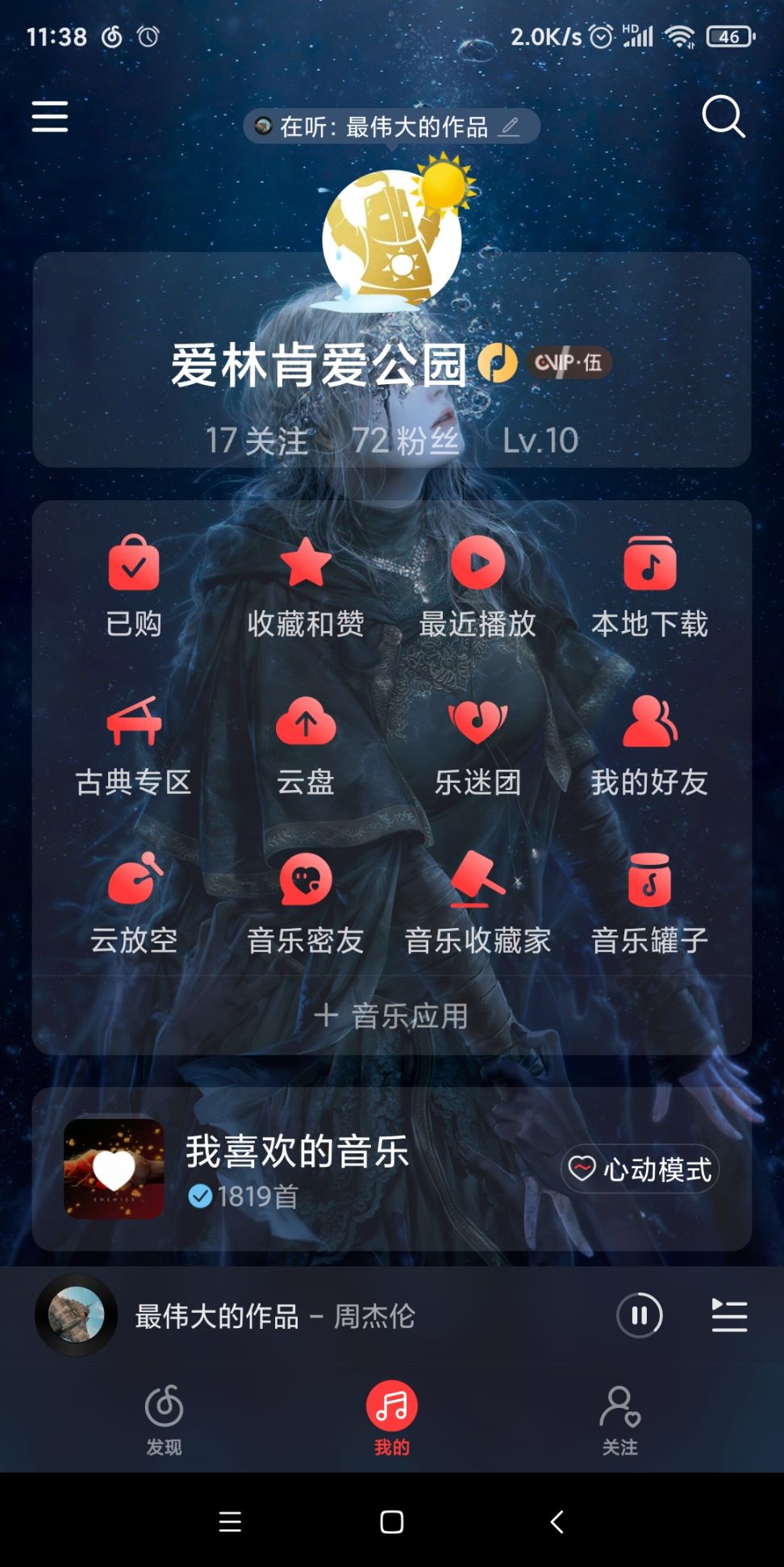Start 心动模式 heartbeat mode
This screenshot has height=1567, width=784.
[x=640, y=1168]
